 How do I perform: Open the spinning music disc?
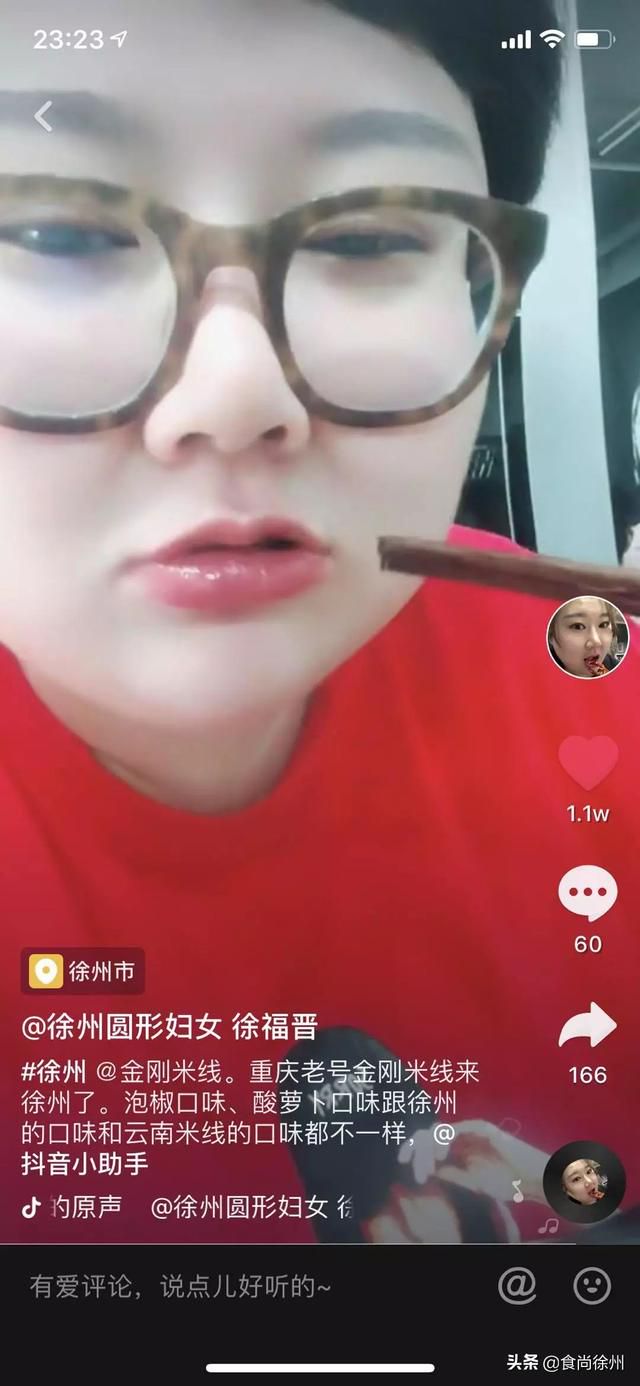click(584, 1182)
